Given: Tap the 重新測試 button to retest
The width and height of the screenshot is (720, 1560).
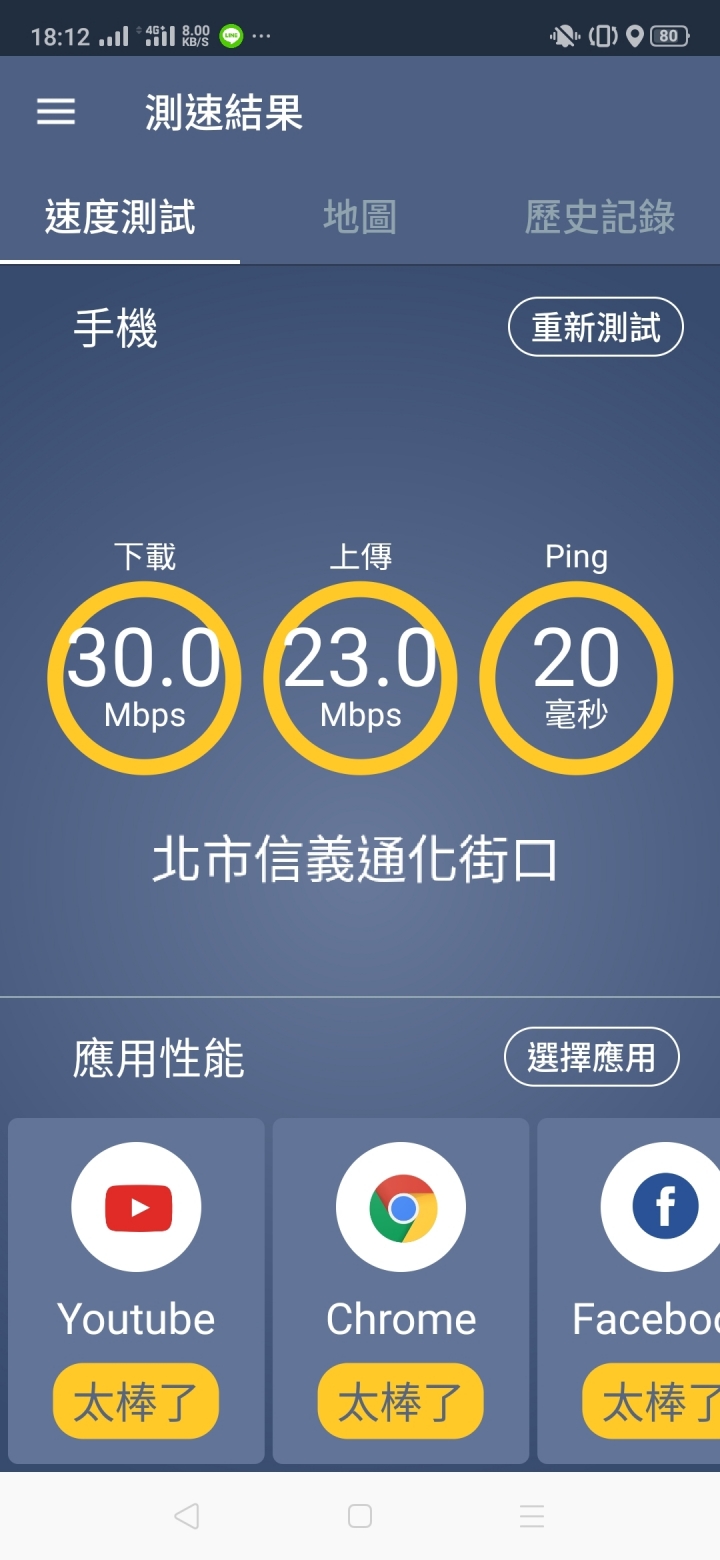Looking at the screenshot, I should pos(596,327).
